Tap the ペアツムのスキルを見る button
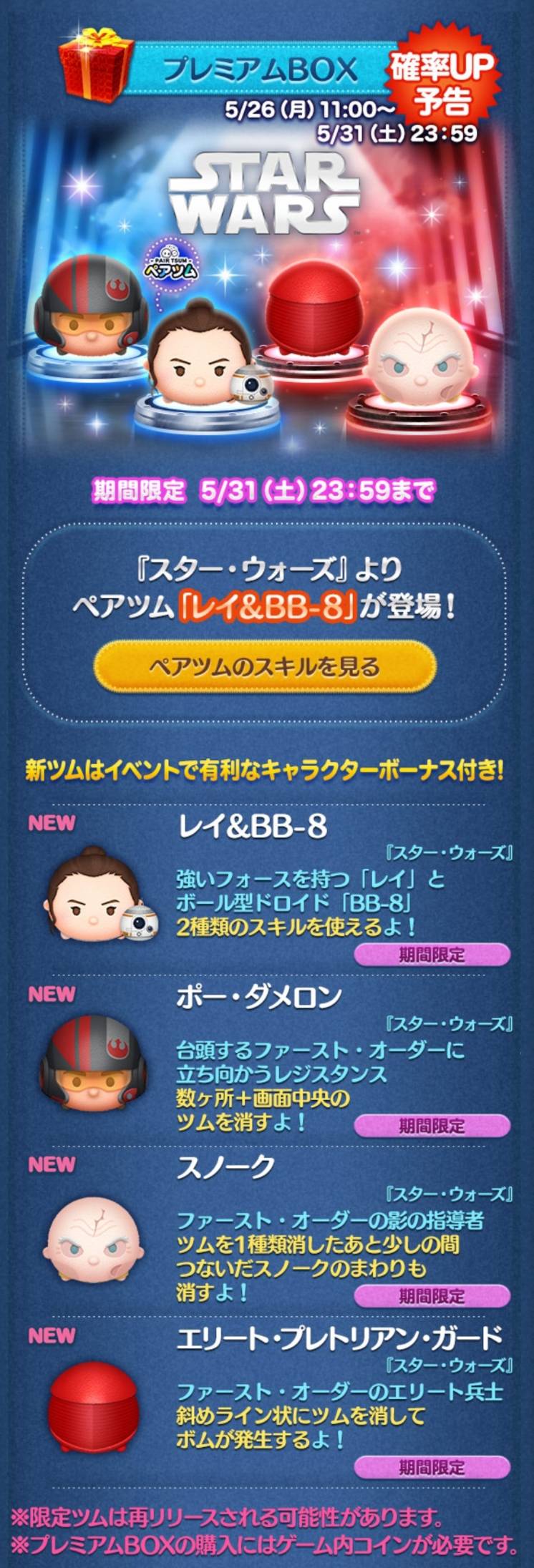 pos(265,667)
